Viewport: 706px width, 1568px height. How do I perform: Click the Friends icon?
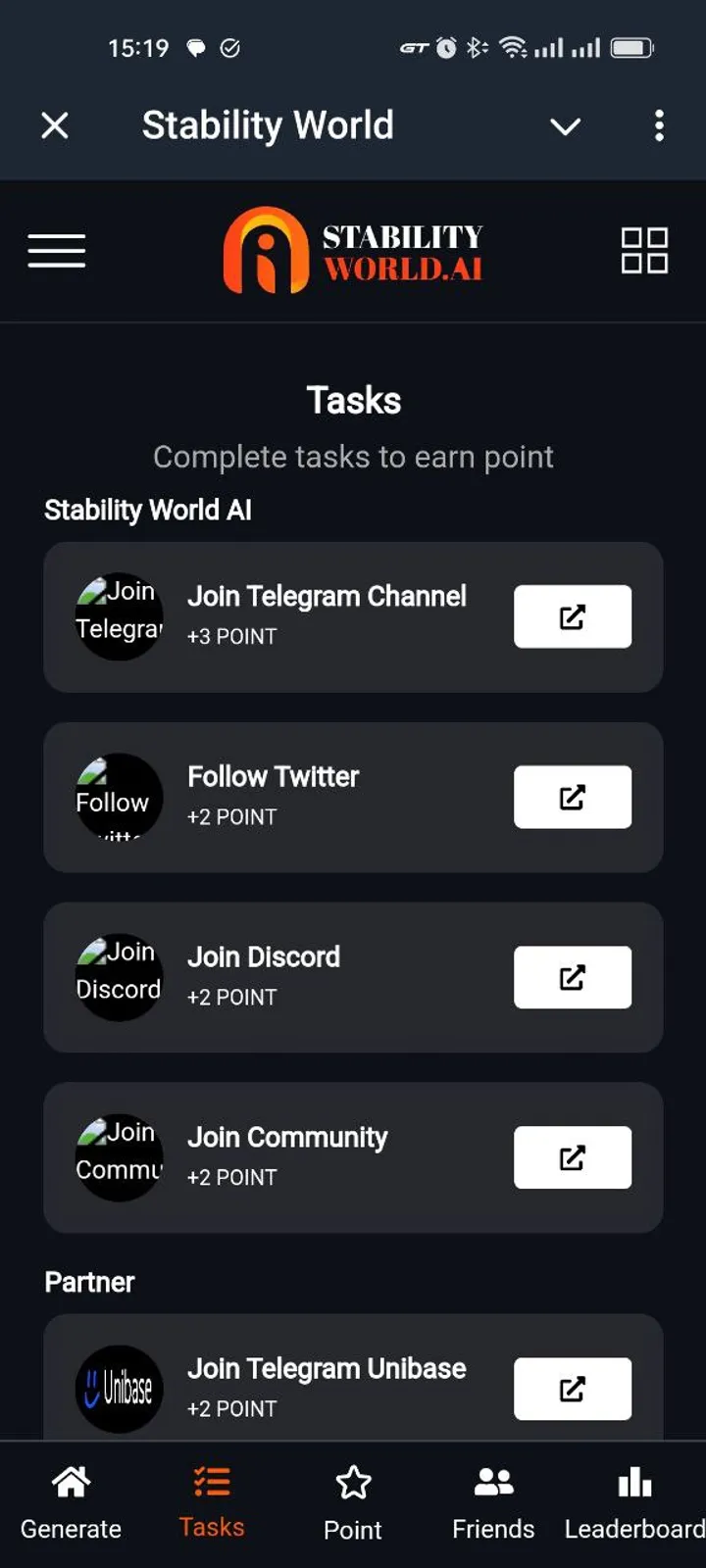pos(492,1482)
